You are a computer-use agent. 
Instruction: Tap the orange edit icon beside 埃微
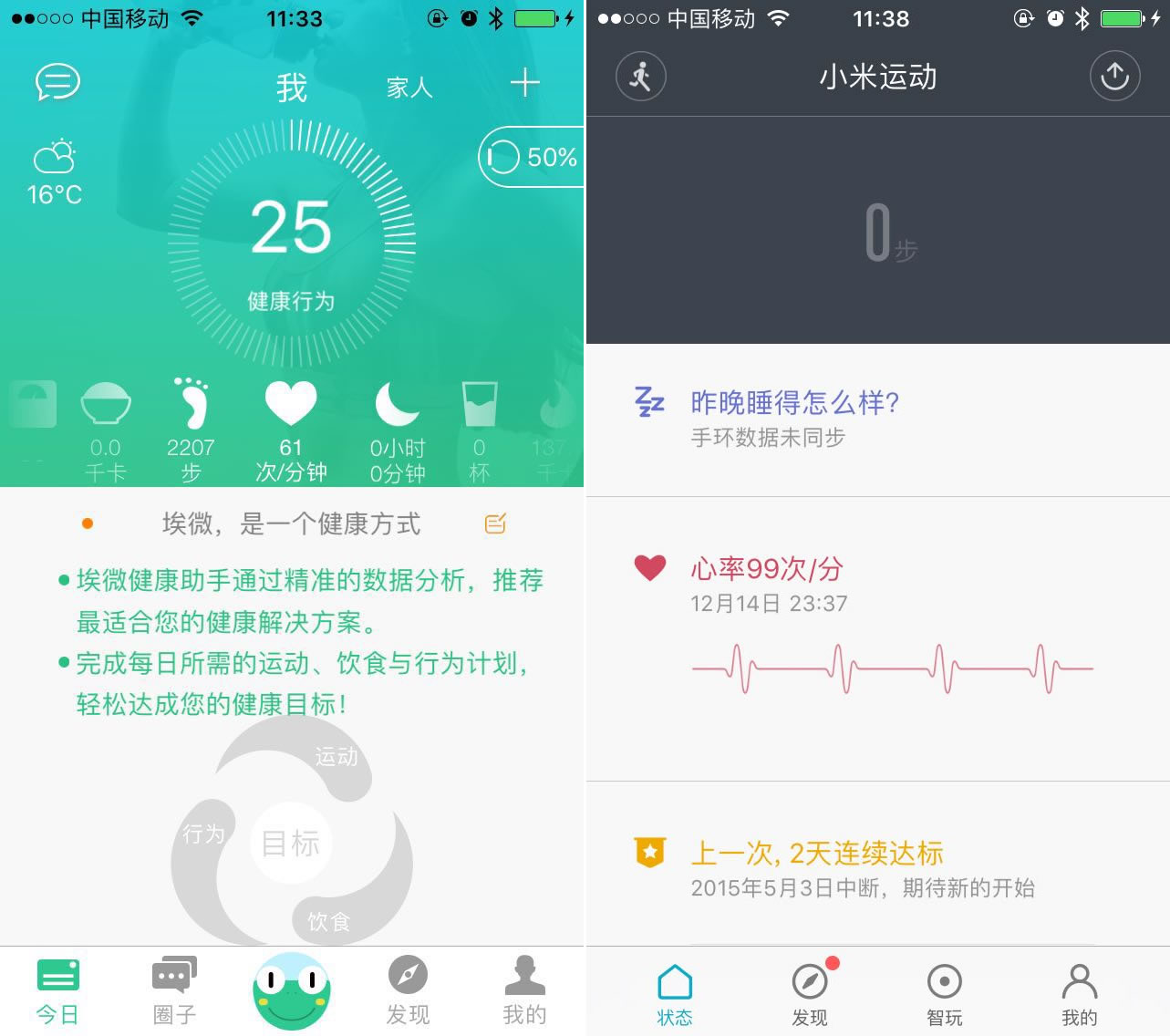(495, 523)
